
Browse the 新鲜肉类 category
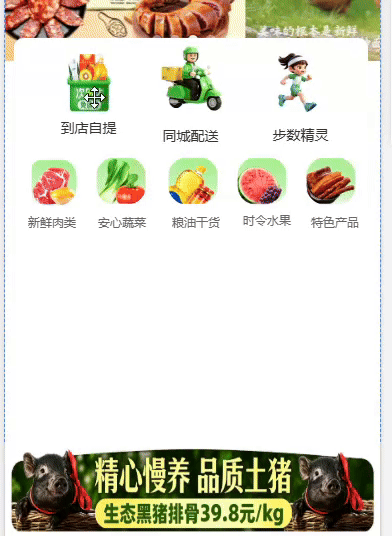[x=52, y=193]
